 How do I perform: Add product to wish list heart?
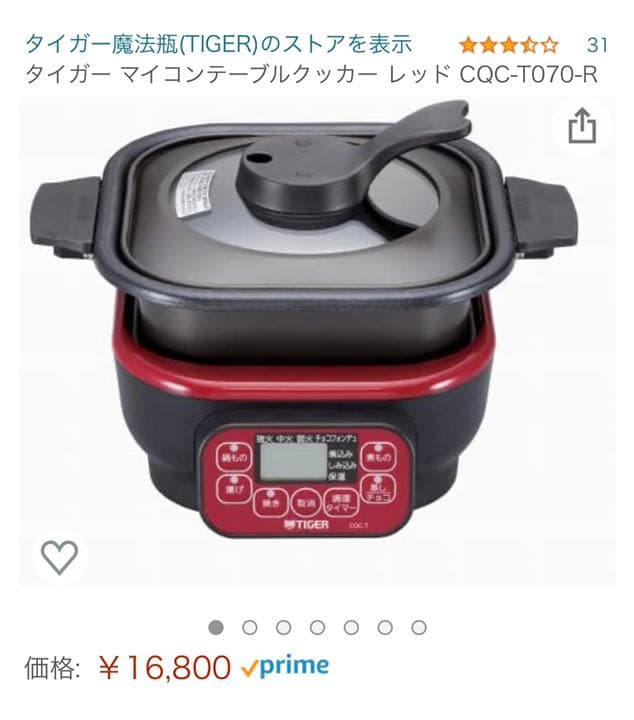tap(59, 557)
